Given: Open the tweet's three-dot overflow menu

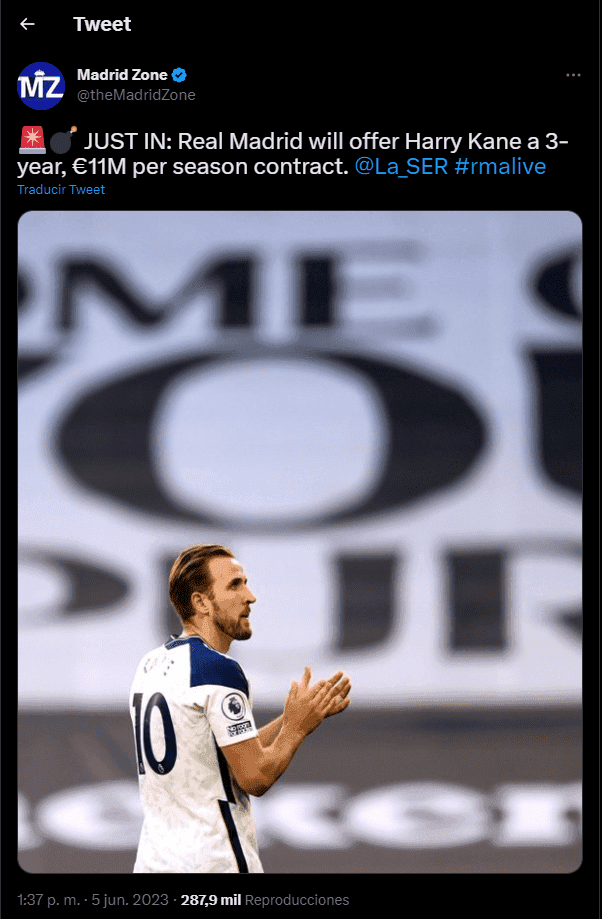Looking at the screenshot, I should point(572,75).
